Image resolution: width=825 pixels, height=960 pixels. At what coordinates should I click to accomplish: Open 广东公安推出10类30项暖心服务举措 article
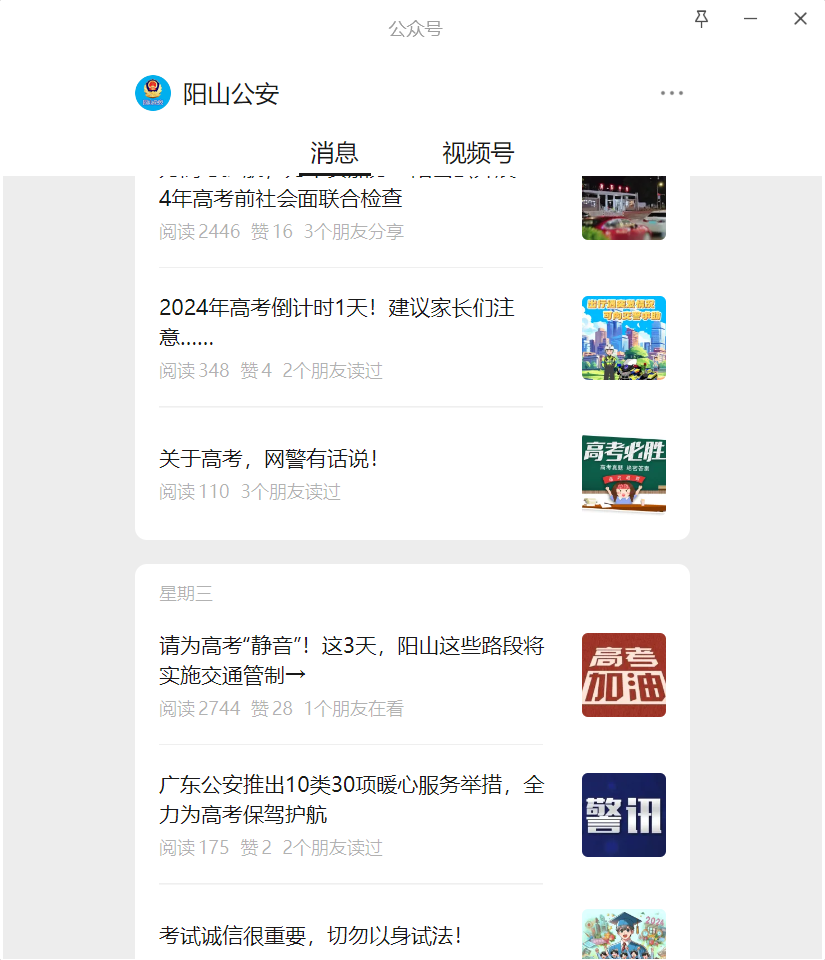351,799
